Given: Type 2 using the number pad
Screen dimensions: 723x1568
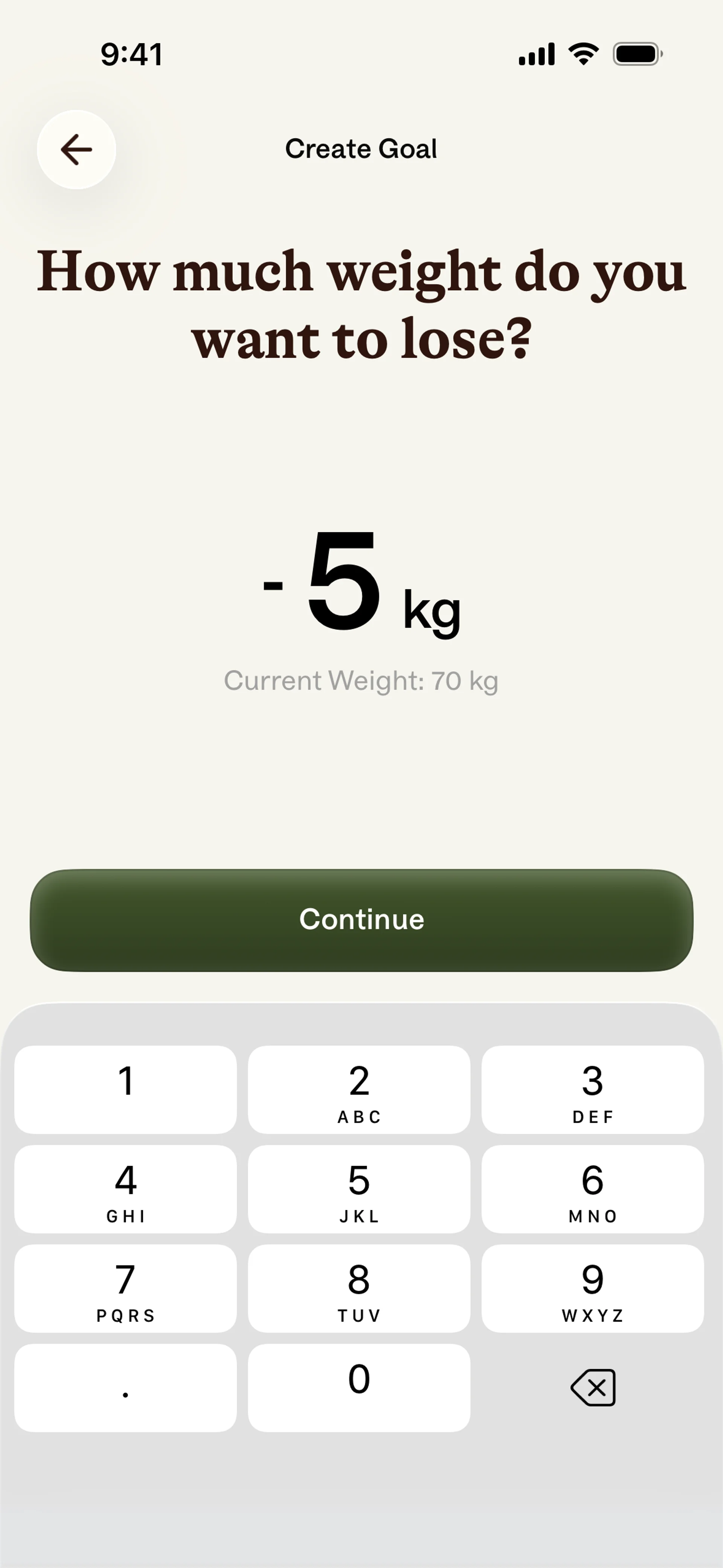Looking at the screenshot, I should coord(359,1090).
